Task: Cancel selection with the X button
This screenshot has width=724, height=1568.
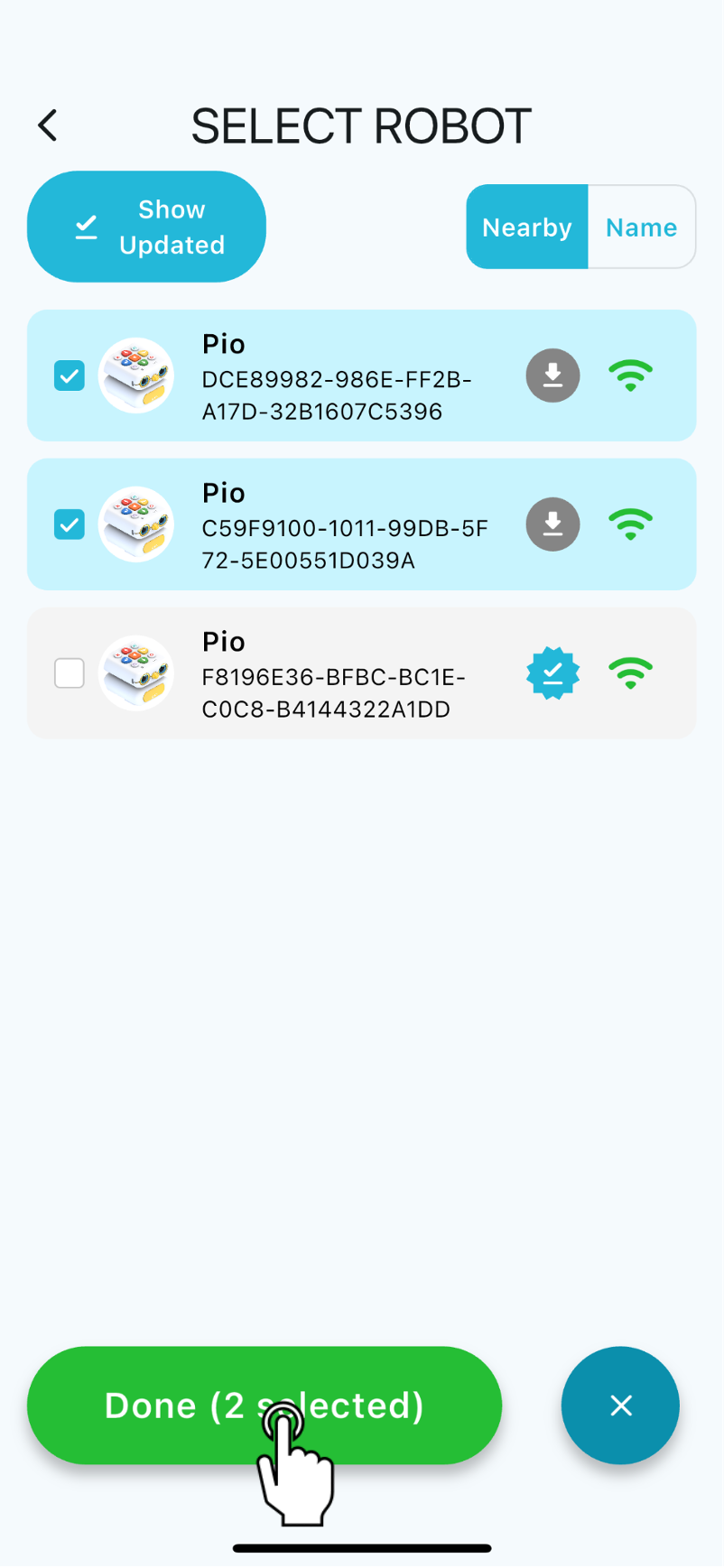Action: [x=620, y=1405]
